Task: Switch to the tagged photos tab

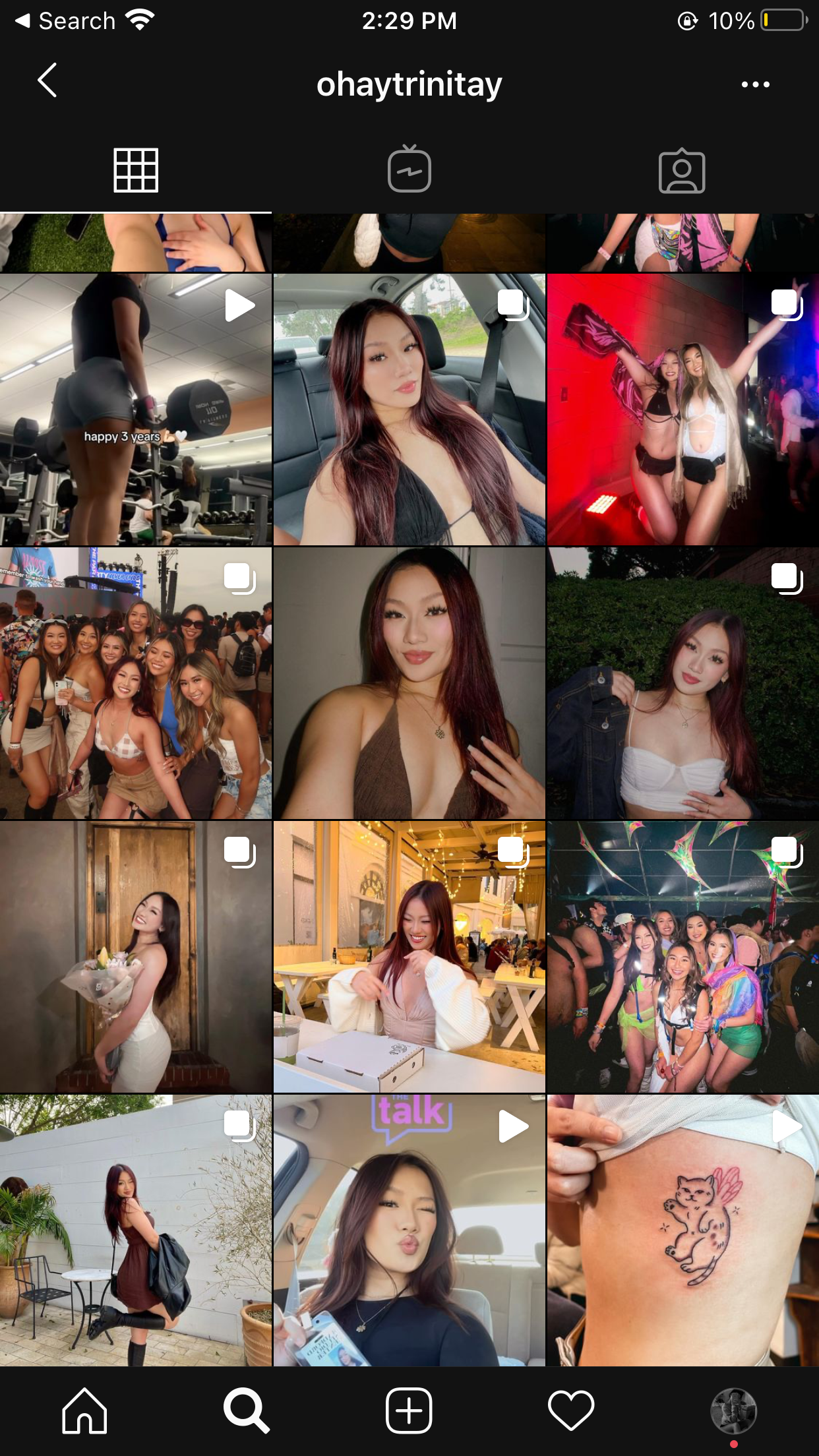Action: pyautogui.click(x=682, y=171)
